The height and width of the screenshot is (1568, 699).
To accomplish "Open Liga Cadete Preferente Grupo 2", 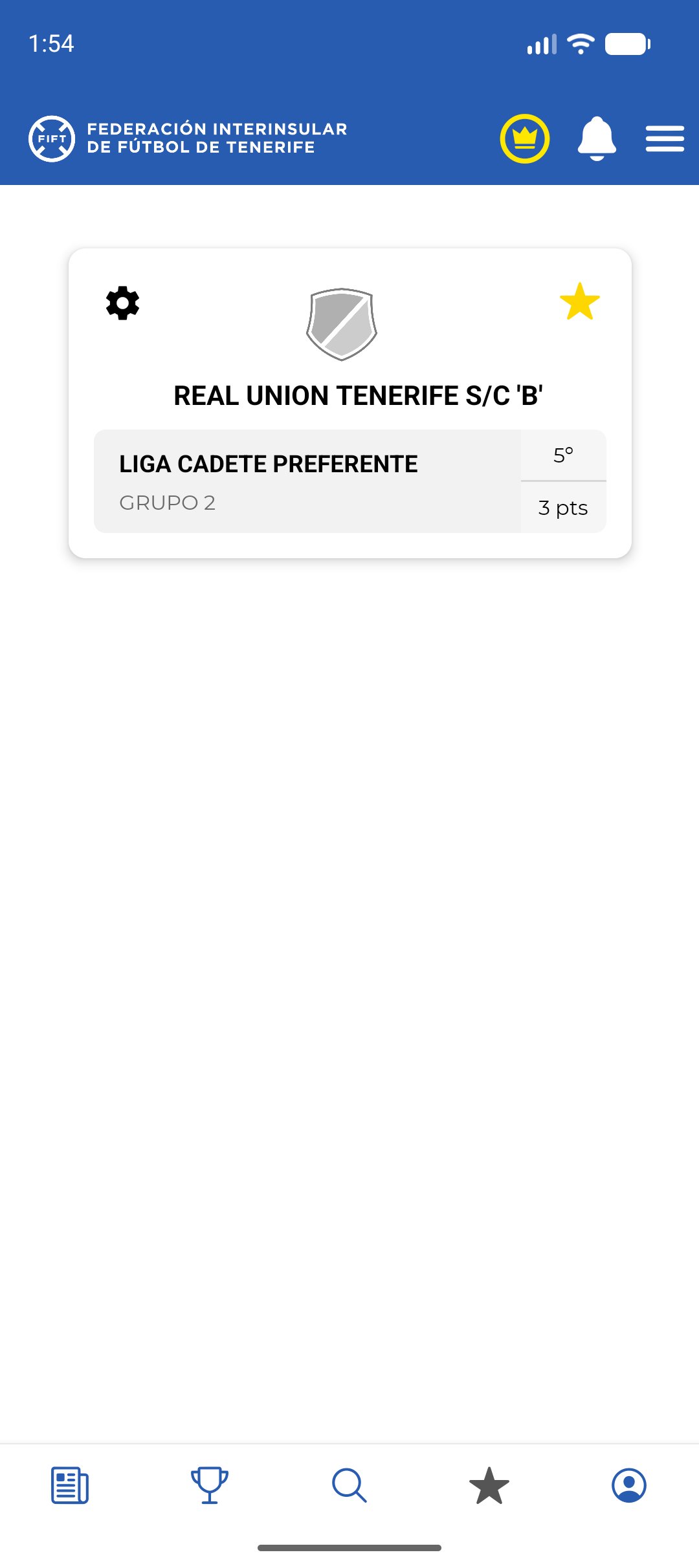I will click(x=307, y=481).
